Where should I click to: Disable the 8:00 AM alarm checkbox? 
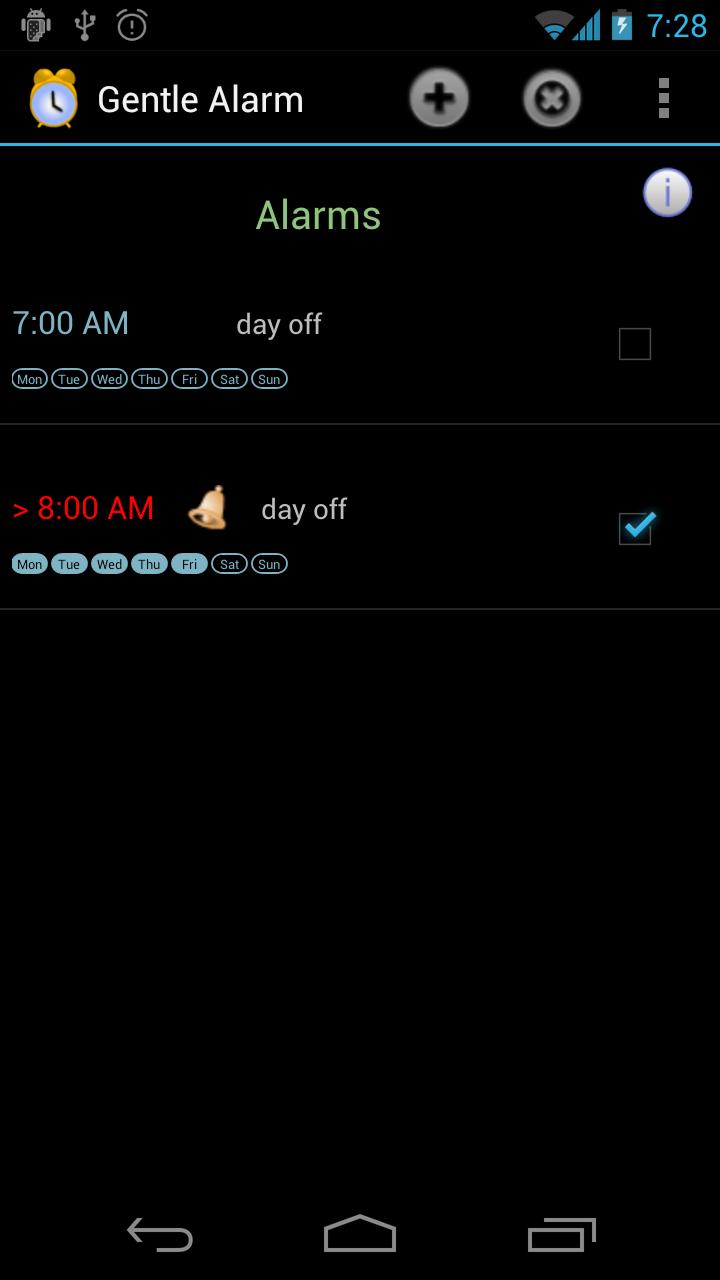(x=634, y=528)
